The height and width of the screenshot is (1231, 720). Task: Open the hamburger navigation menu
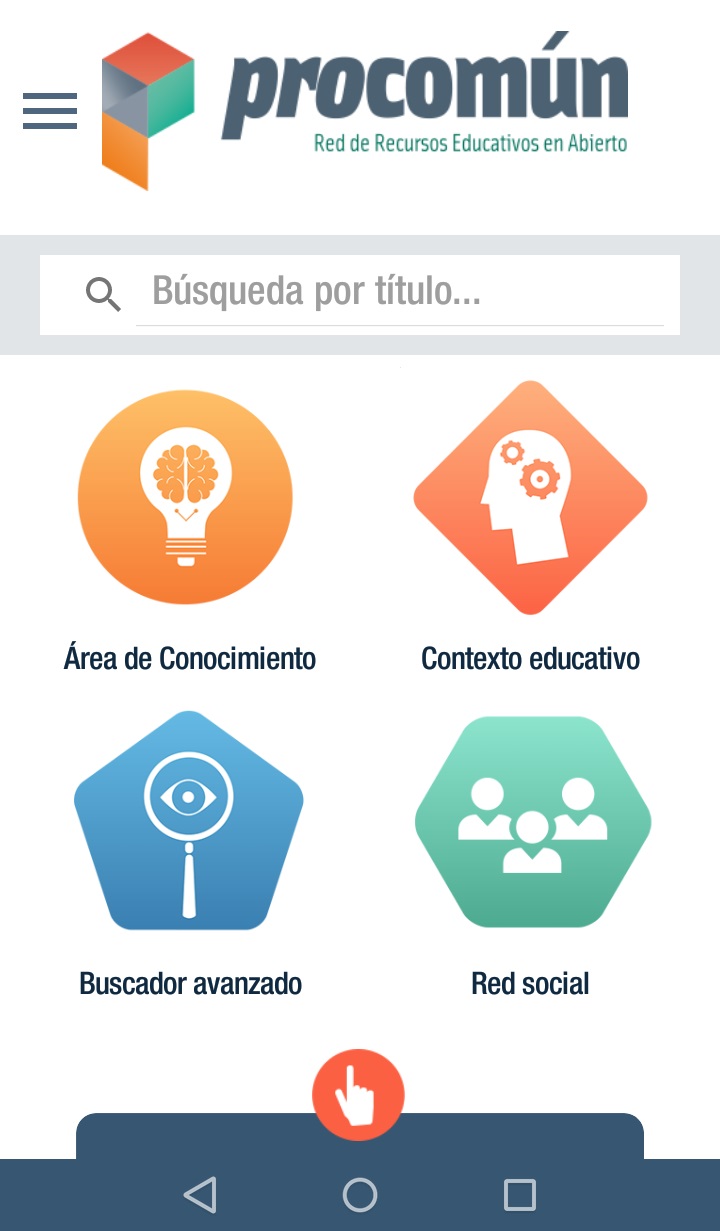[49, 111]
